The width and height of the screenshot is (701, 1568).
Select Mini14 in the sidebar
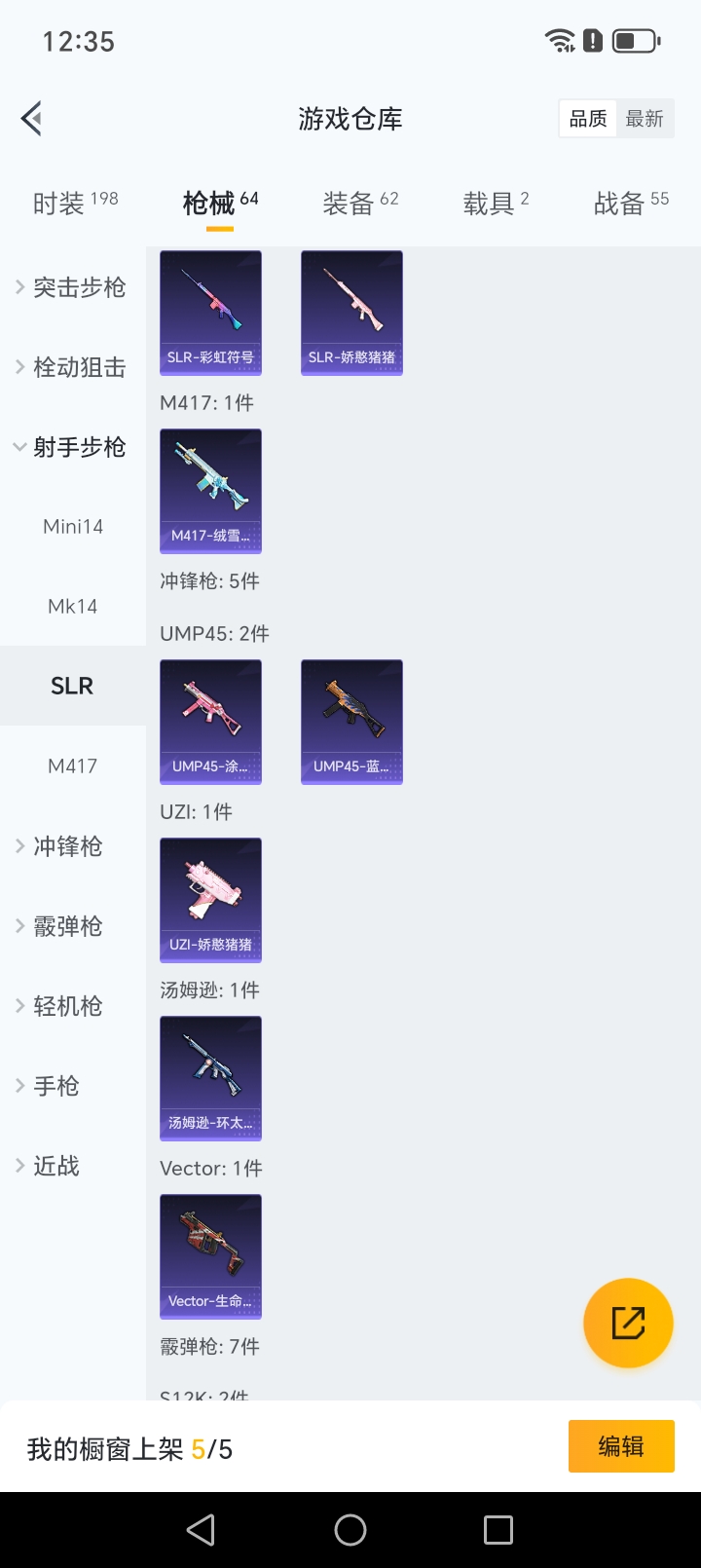coord(73,527)
